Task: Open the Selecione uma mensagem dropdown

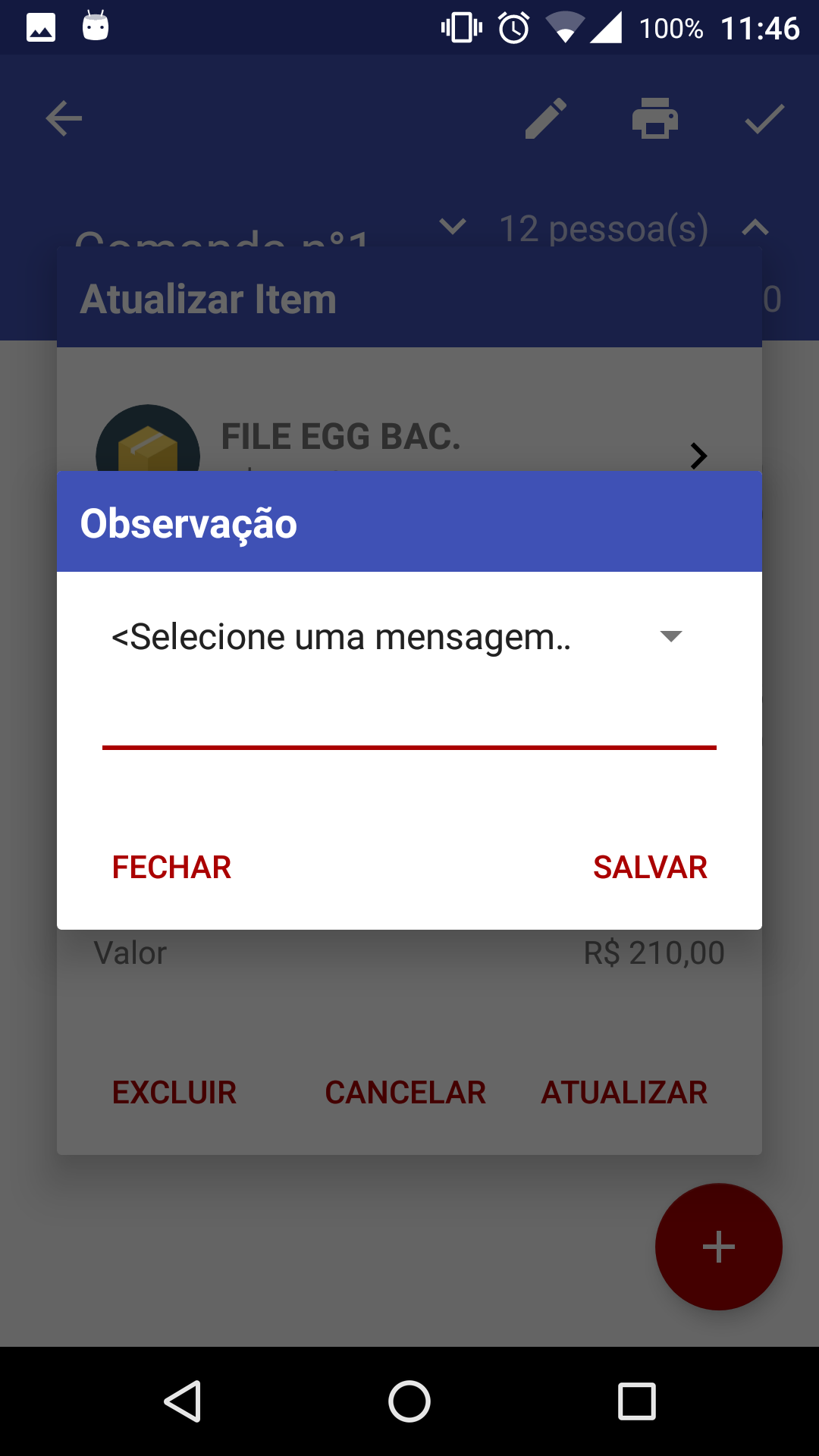Action: pyautogui.click(x=670, y=638)
